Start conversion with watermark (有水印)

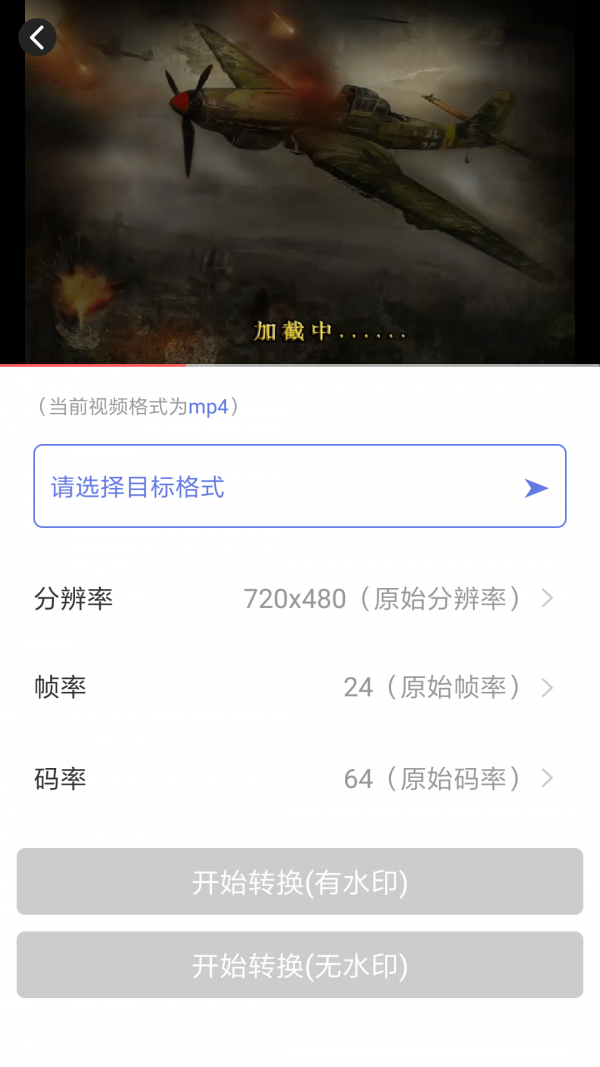[x=300, y=882]
